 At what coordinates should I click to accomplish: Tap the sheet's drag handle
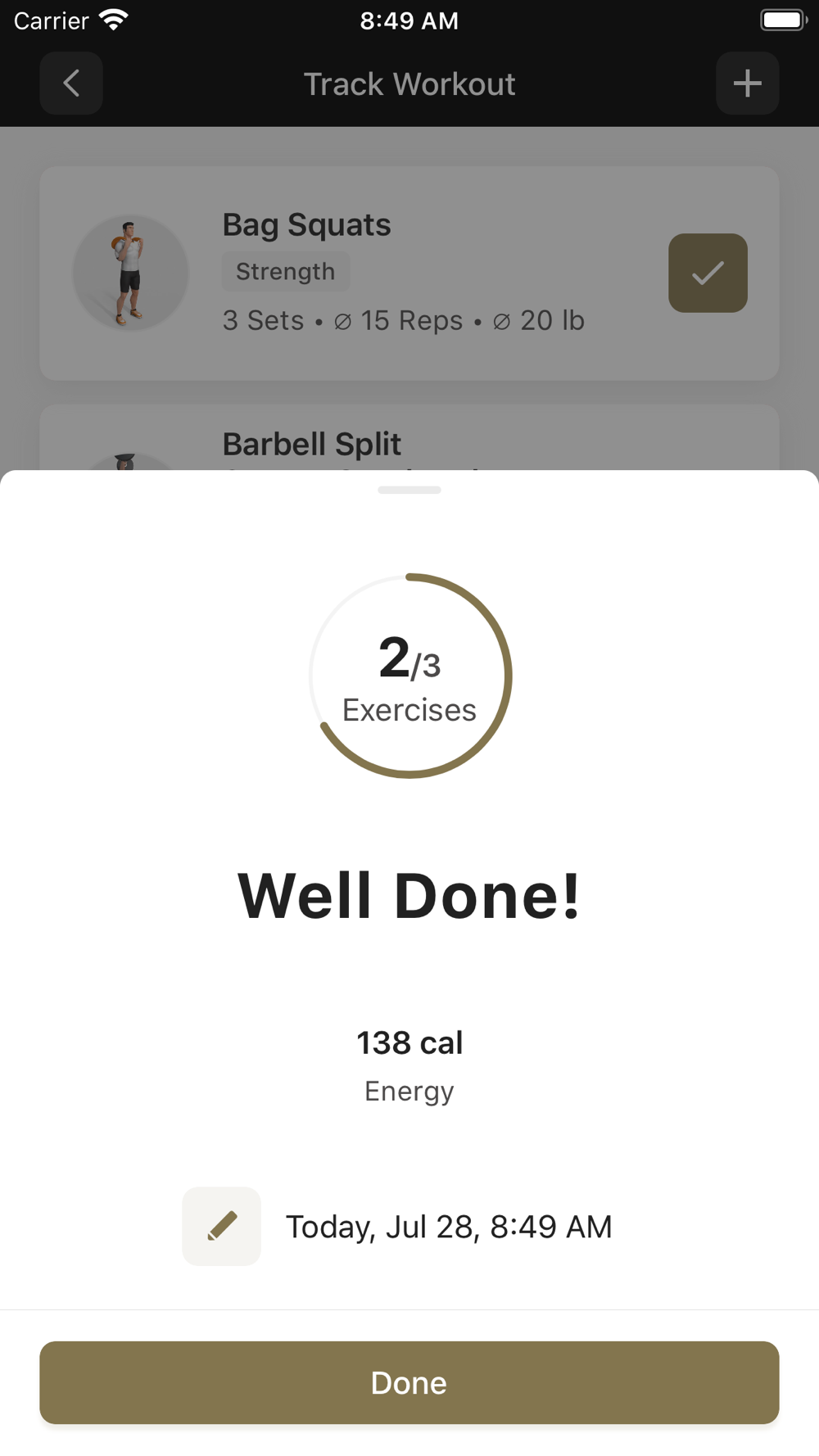pos(409,490)
